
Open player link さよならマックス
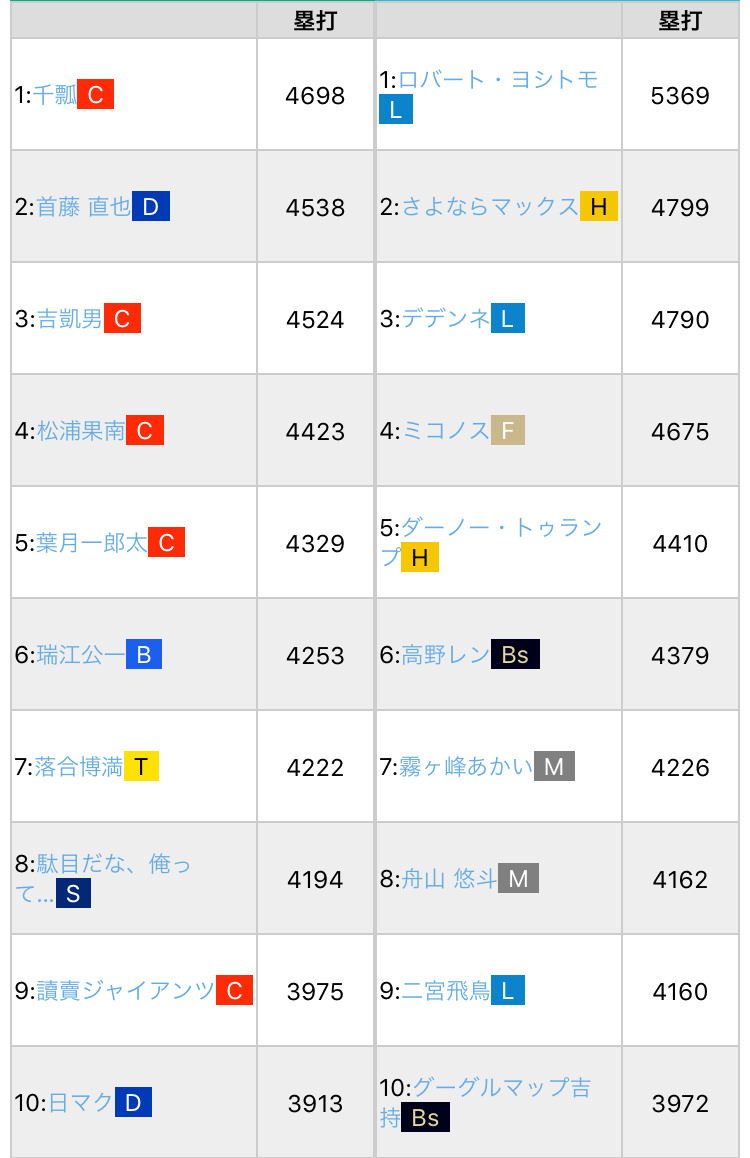coord(490,208)
